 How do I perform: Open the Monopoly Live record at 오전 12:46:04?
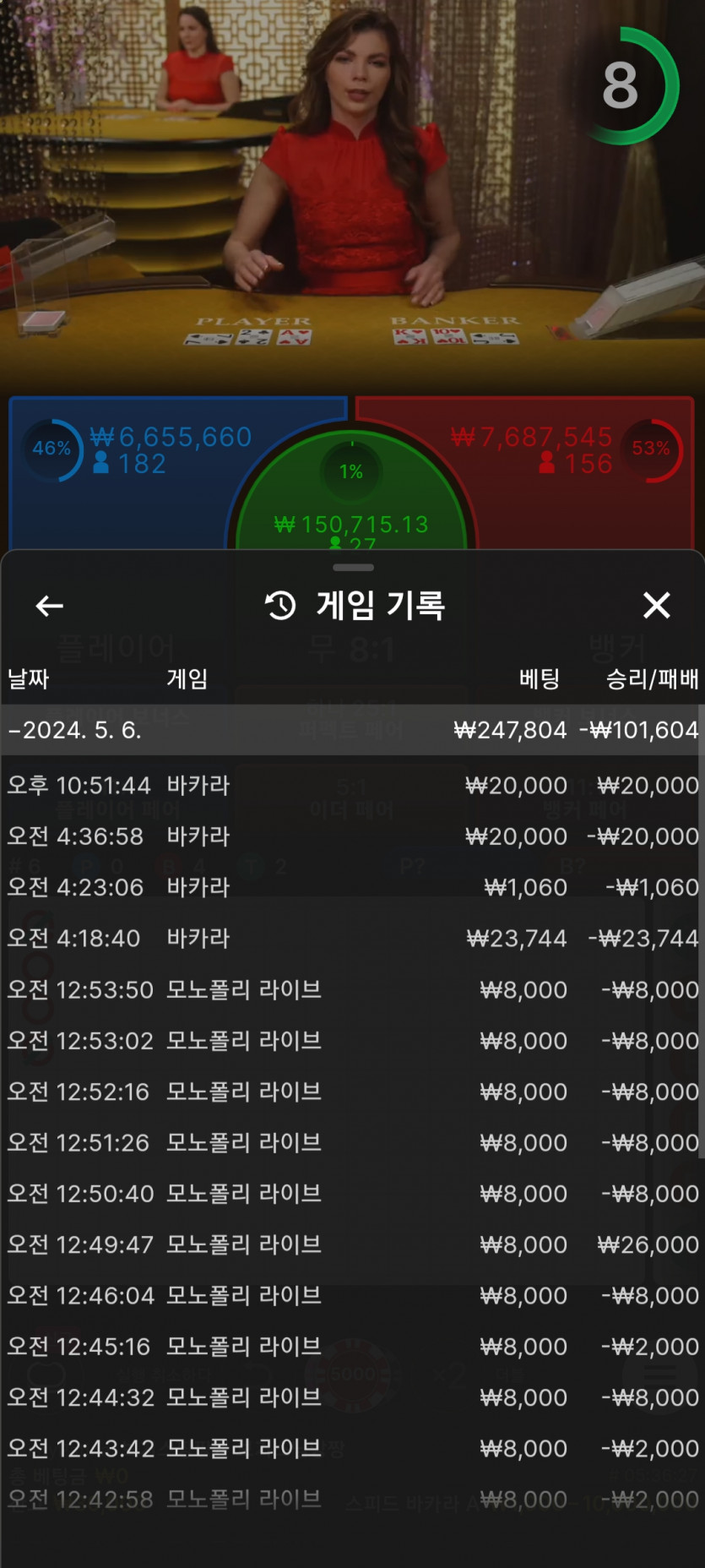[352, 1295]
